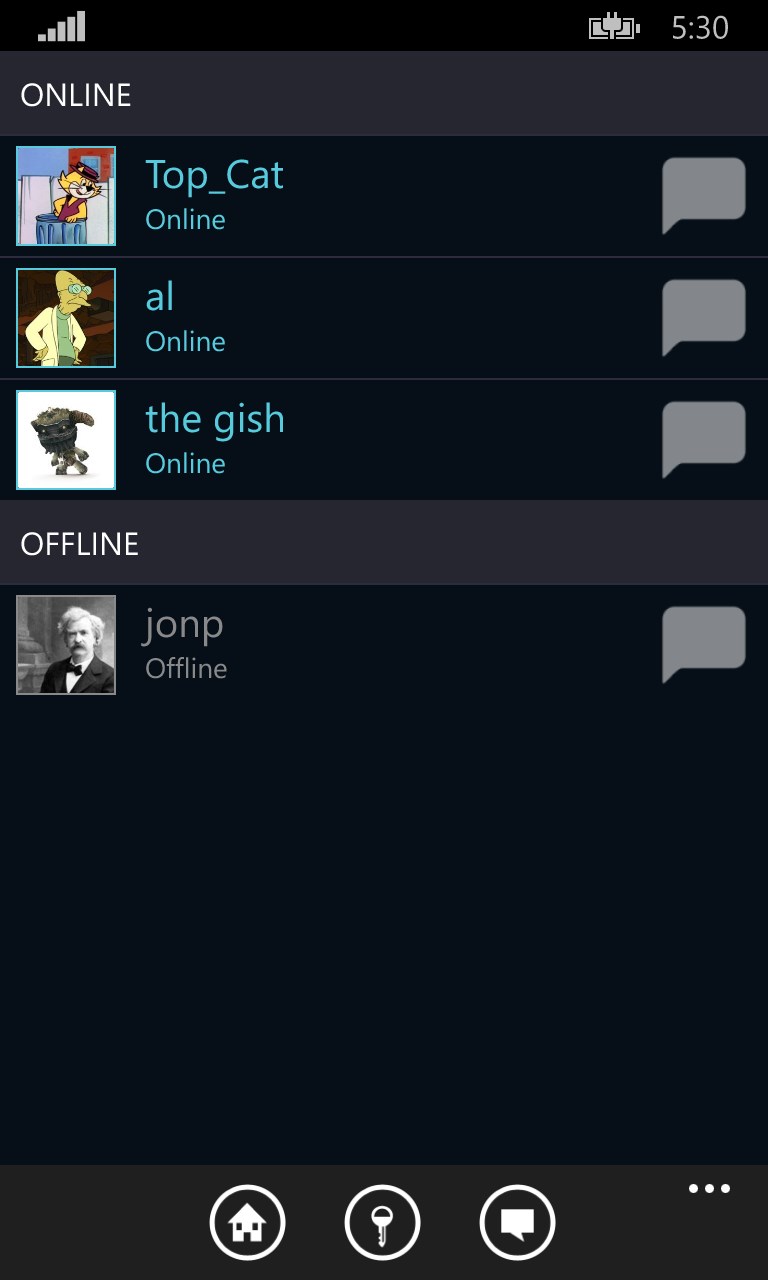768x1280 pixels.
Task: Select the friend named al
Action: coord(160,316)
